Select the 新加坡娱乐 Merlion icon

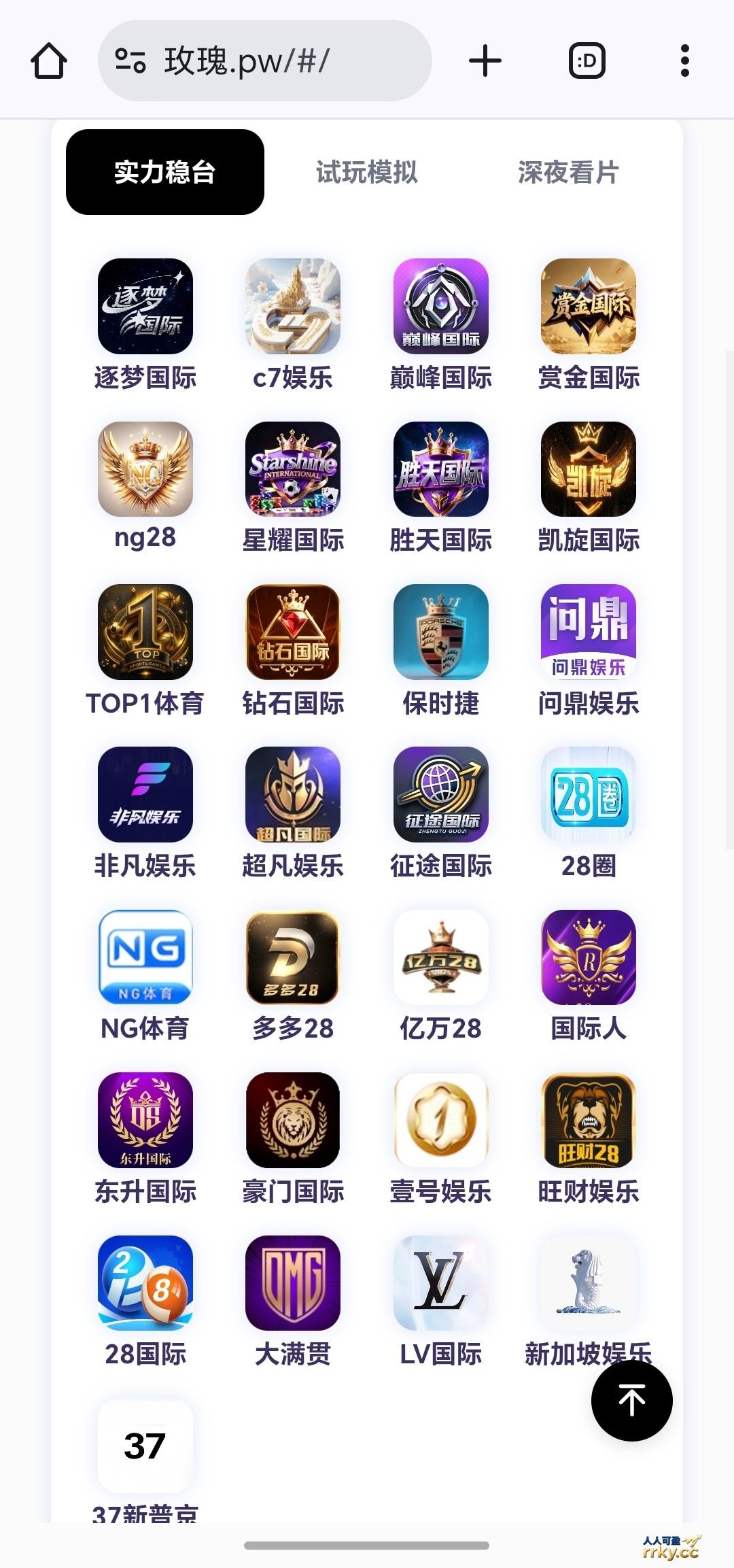(x=589, y=1282)
